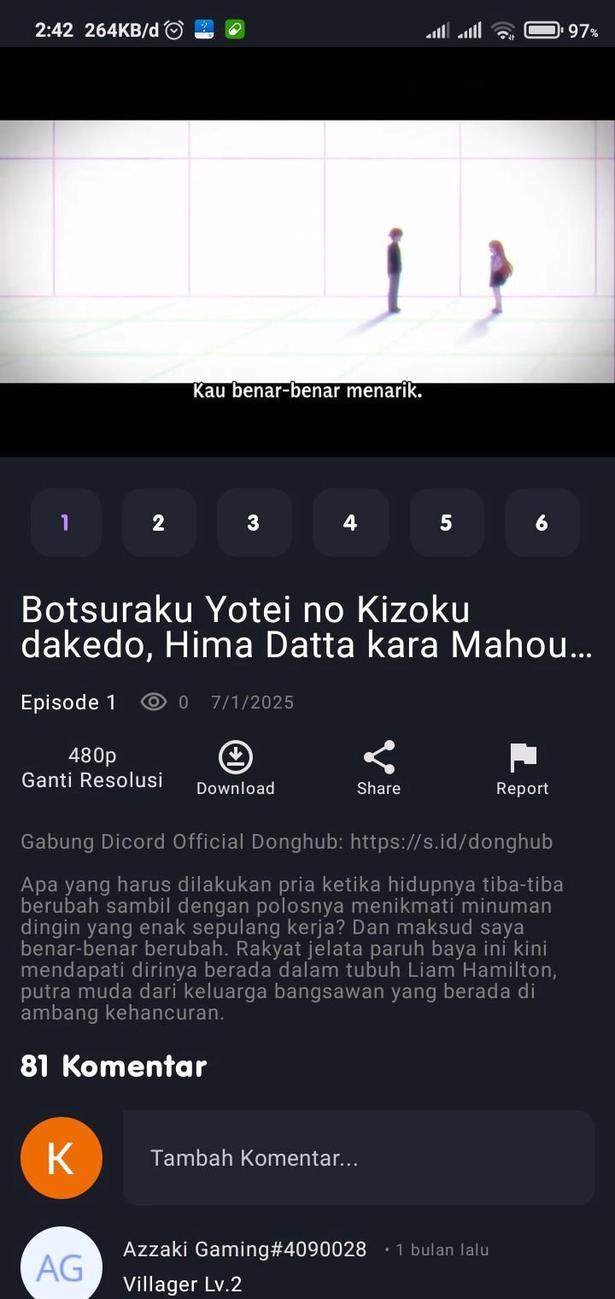This screenshot has width=615, height=1299.
Task: Tap the video player to show controls
Action: tap(307, 250)
